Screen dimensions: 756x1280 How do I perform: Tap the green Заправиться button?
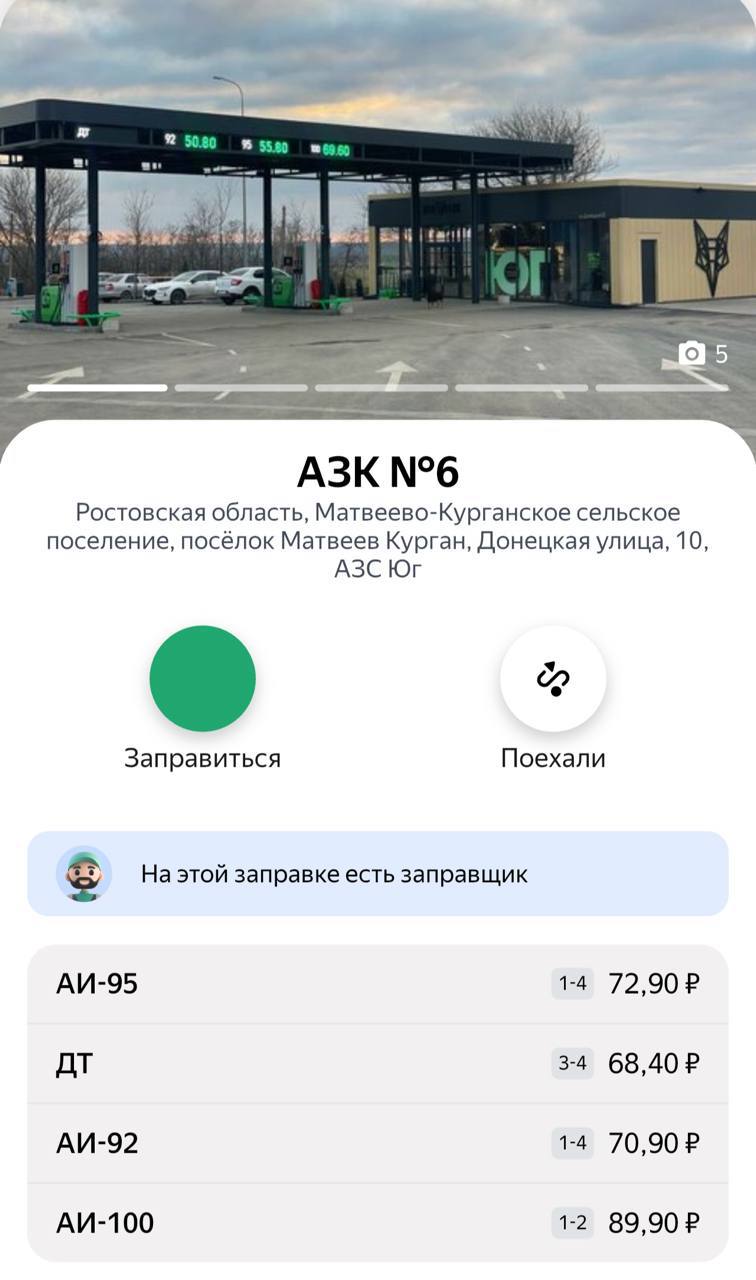[202, 678]
